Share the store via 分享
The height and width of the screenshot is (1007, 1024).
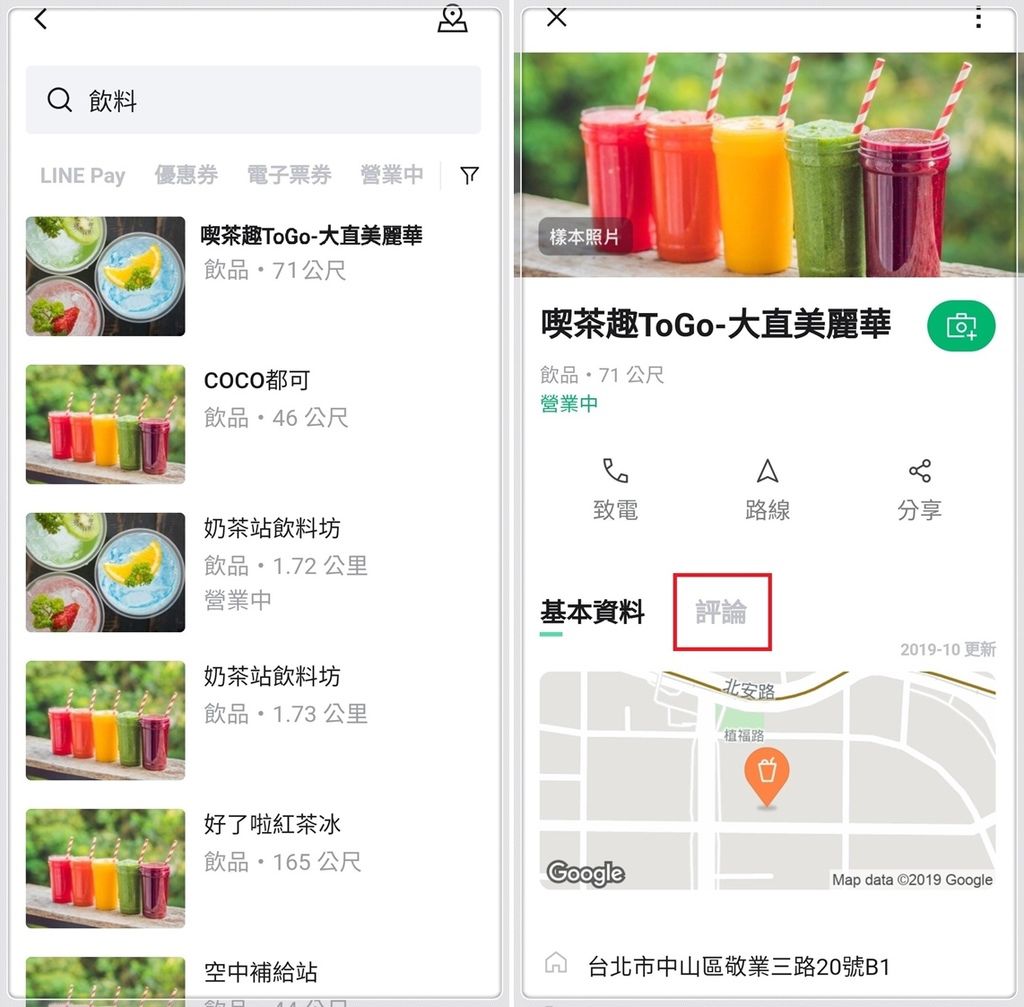click(x=919, y=489)
